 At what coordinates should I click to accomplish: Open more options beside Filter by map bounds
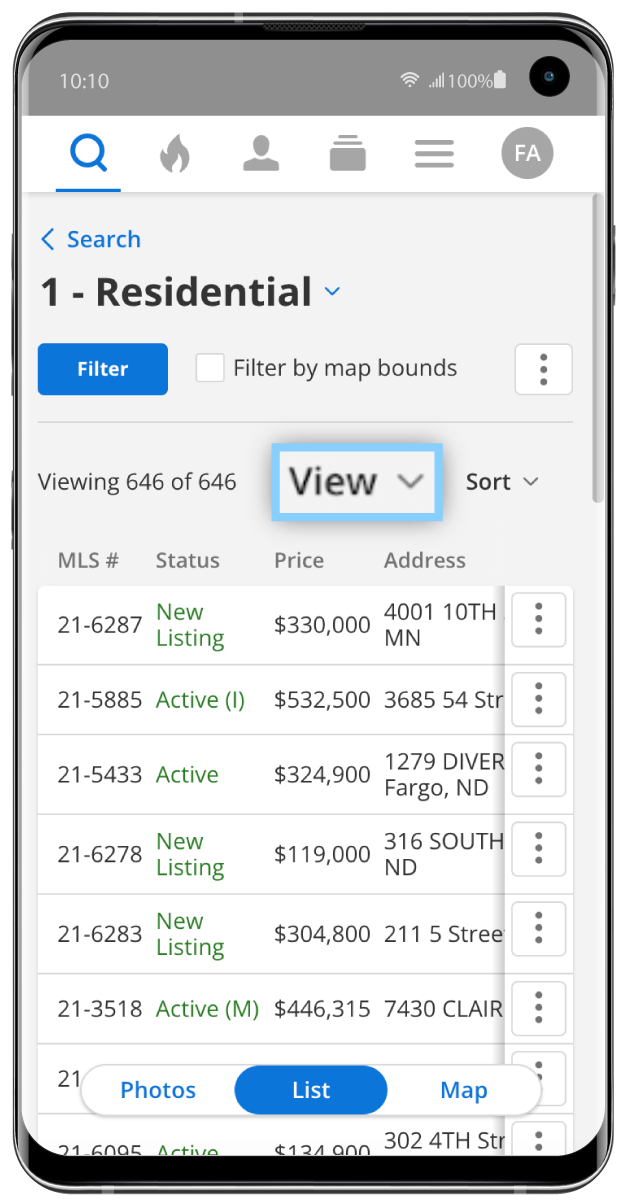click(x=543, y=369)
